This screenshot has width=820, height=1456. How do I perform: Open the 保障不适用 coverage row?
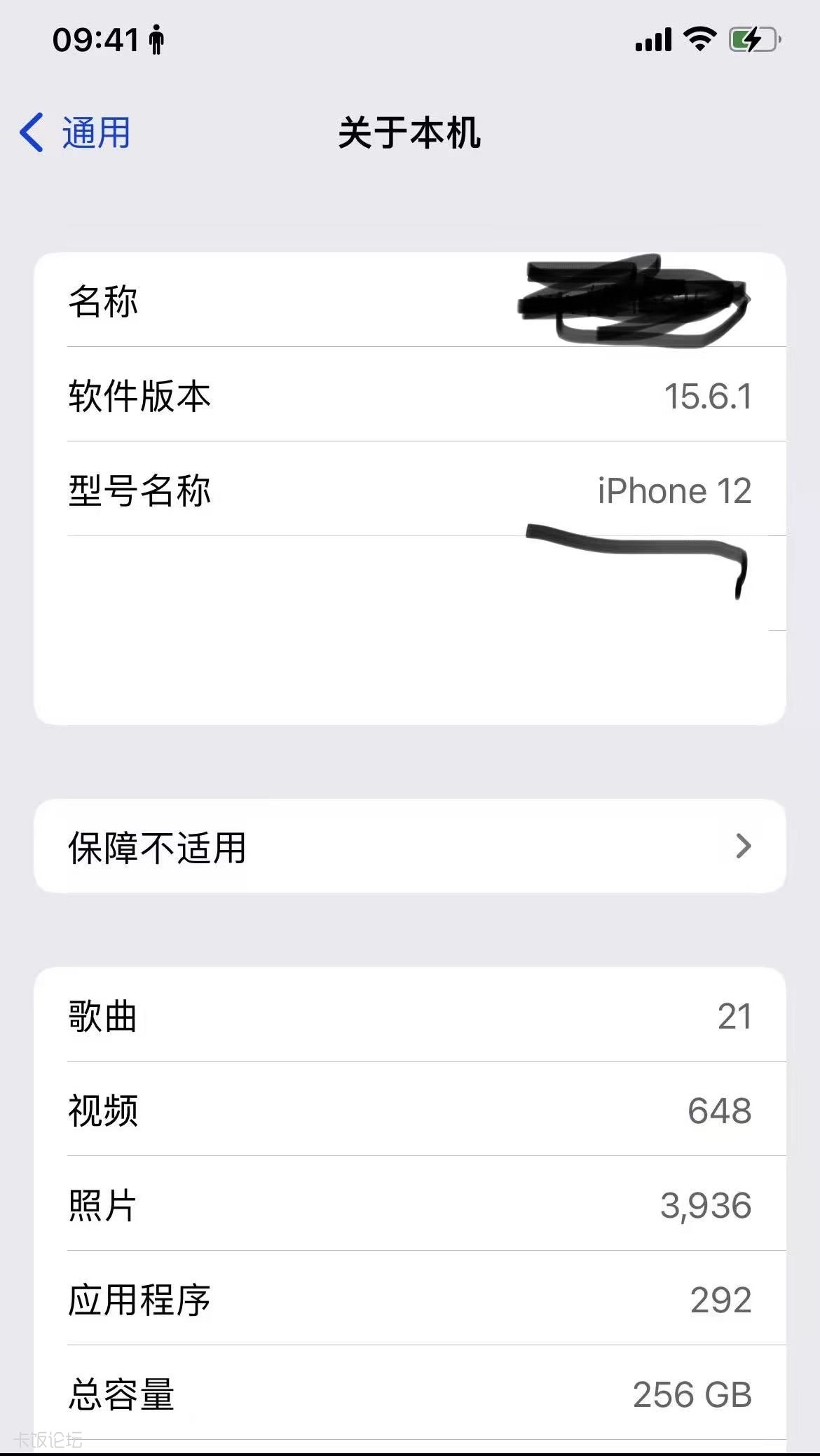[409, 846]
